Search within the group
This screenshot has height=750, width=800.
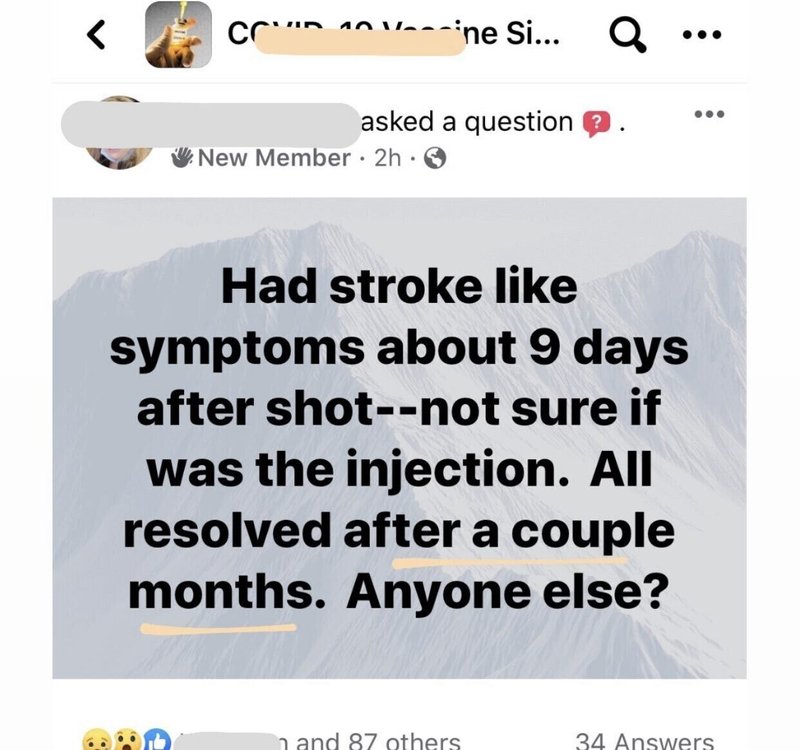tap(626, 36)
